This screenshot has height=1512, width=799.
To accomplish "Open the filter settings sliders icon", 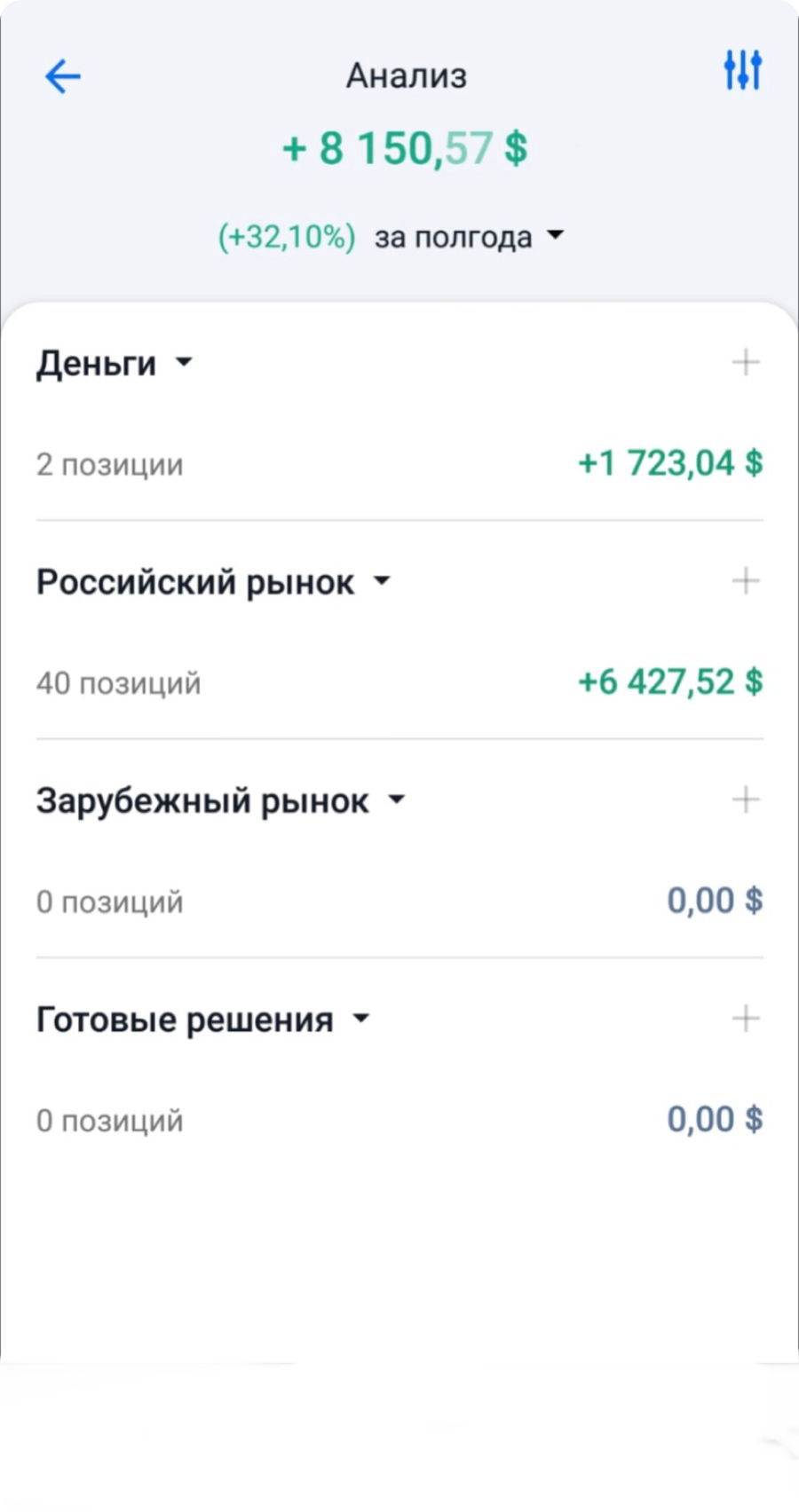I will point(742,70).
